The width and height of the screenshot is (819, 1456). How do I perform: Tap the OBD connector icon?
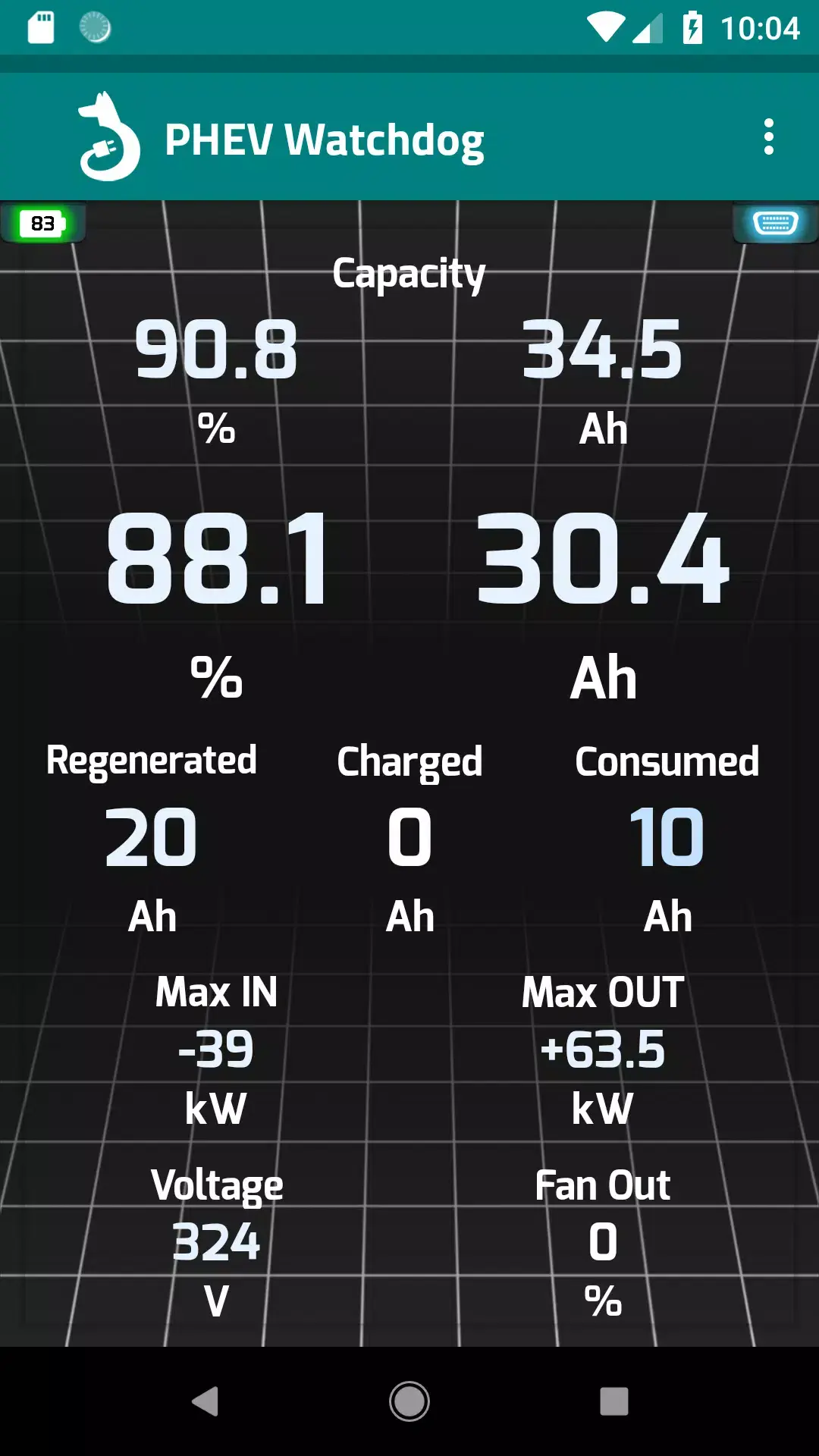point(774,223)
